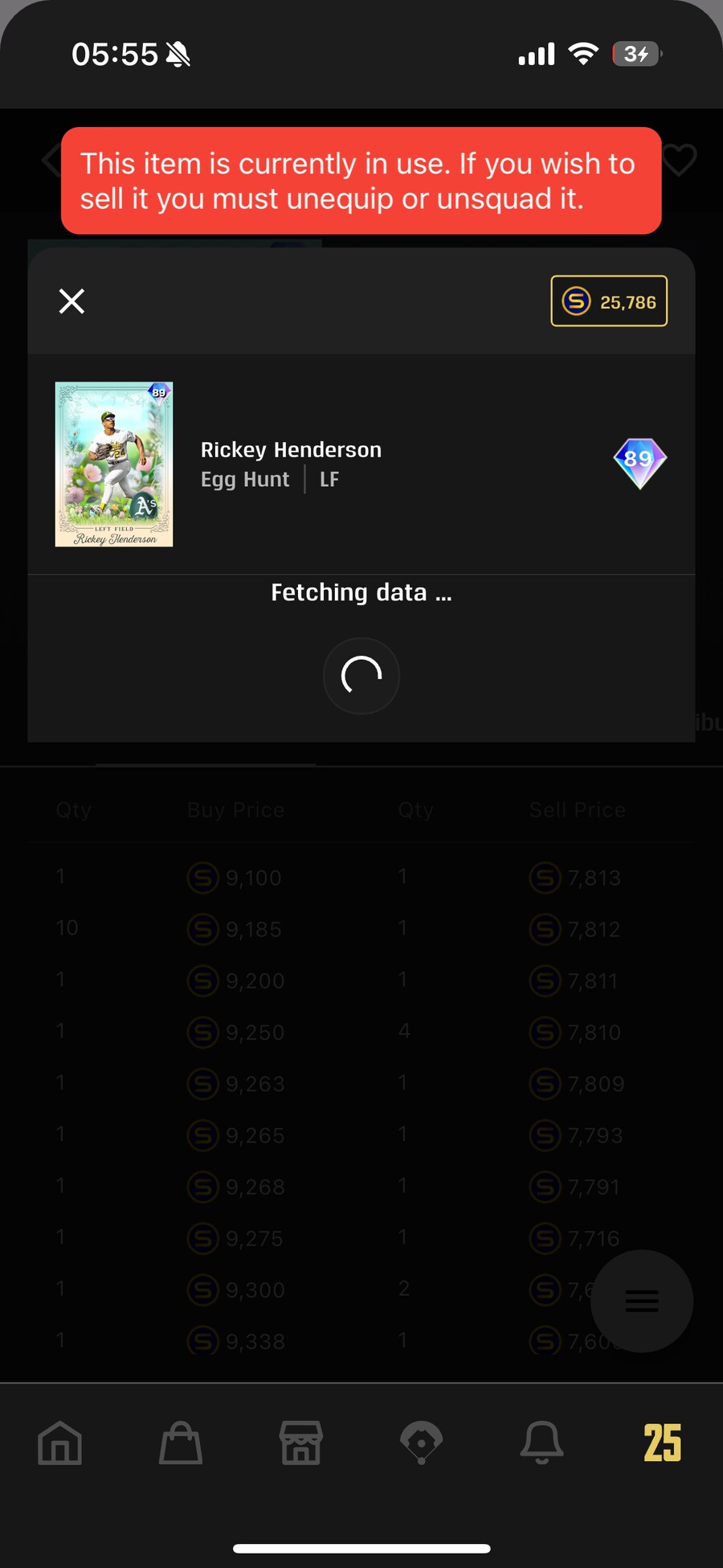Favorite this card with the heart icon
The image size is (723, 1568).
tap(680, 160)
